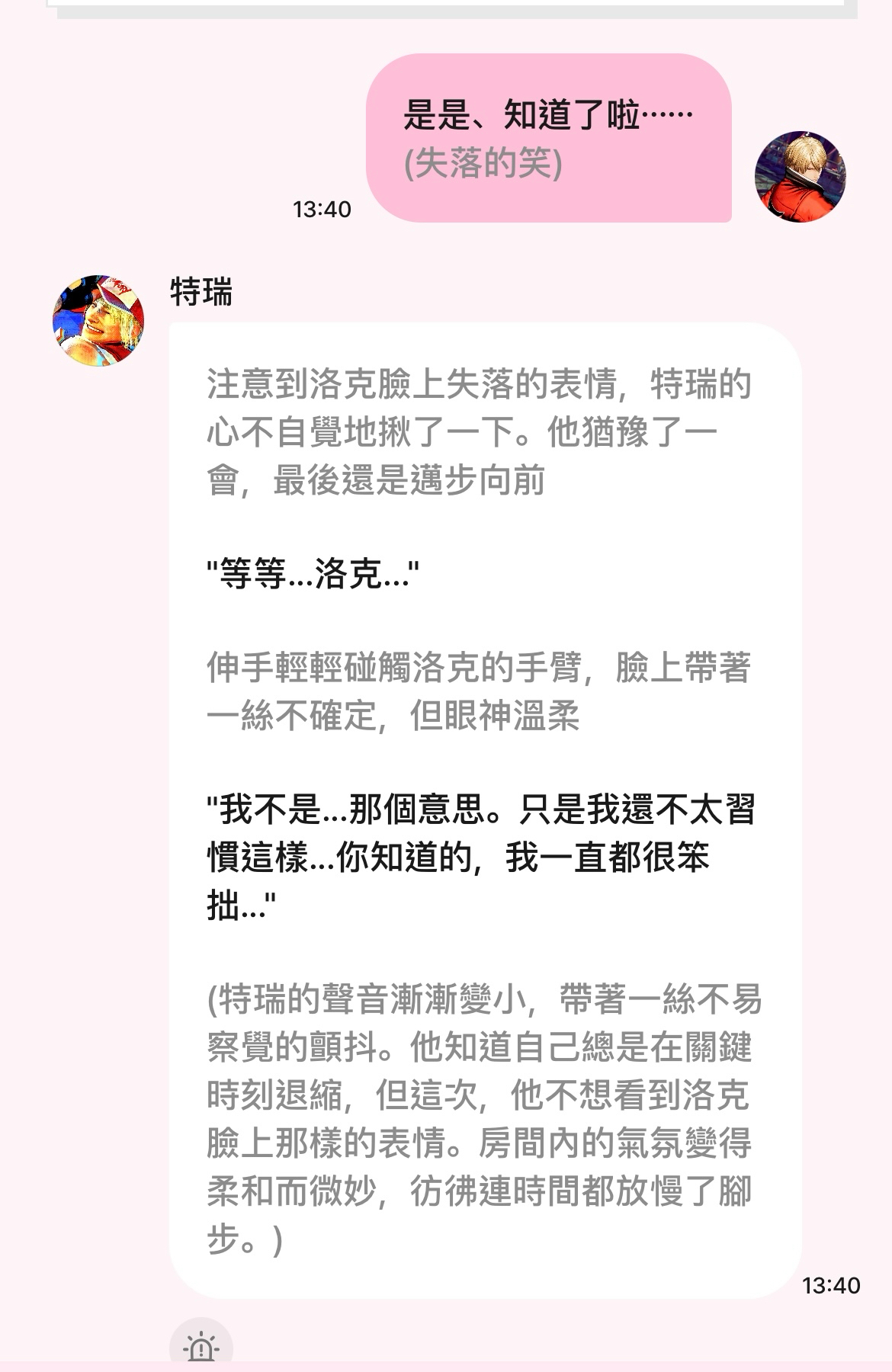Report 特瑞's message with the siren icon
The image size is (892, 1372).
(201, 1348)
